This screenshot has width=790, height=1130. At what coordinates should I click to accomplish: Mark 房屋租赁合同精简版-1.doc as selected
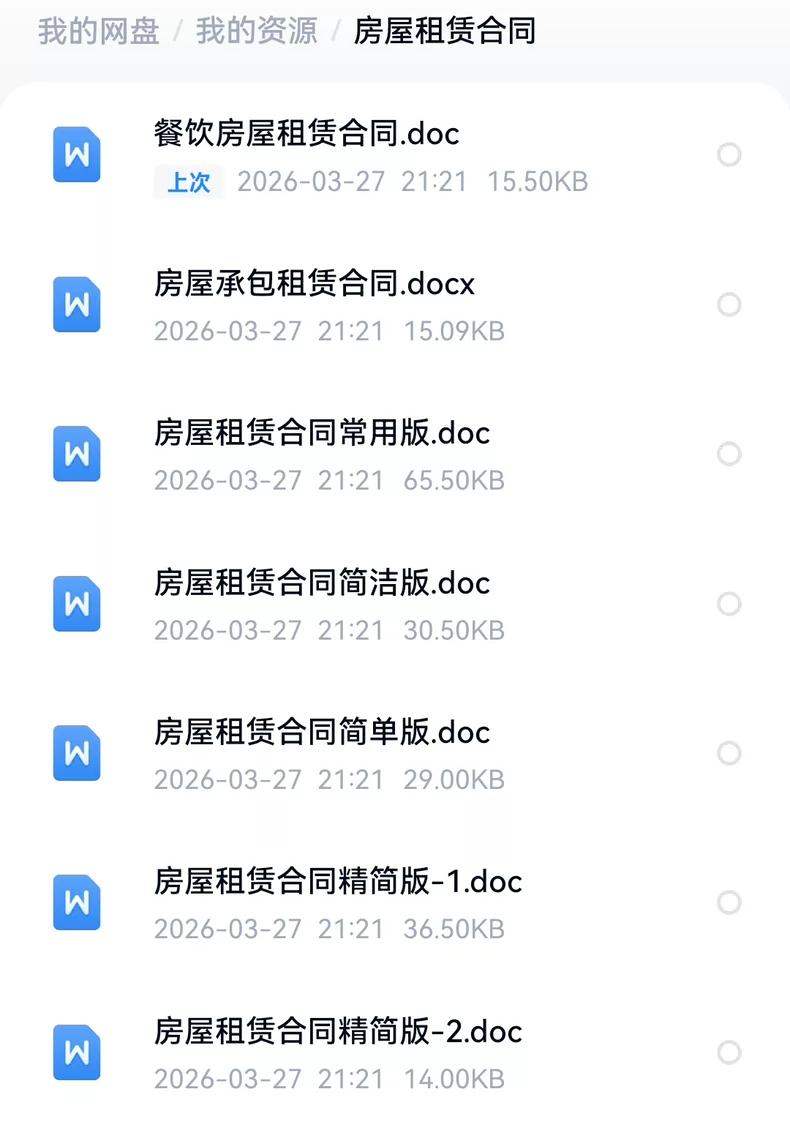point(730,903)
